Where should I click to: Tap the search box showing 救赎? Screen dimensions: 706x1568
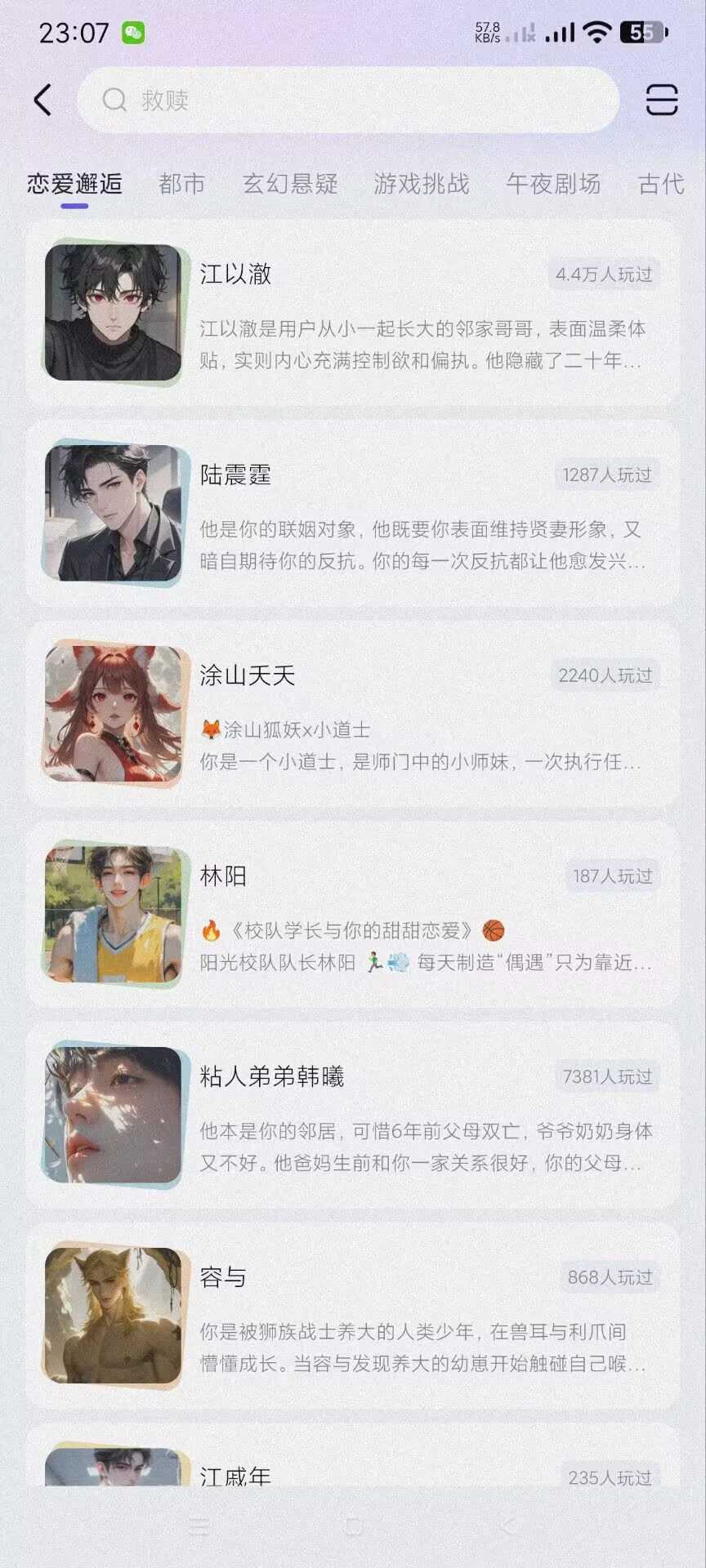347,100
